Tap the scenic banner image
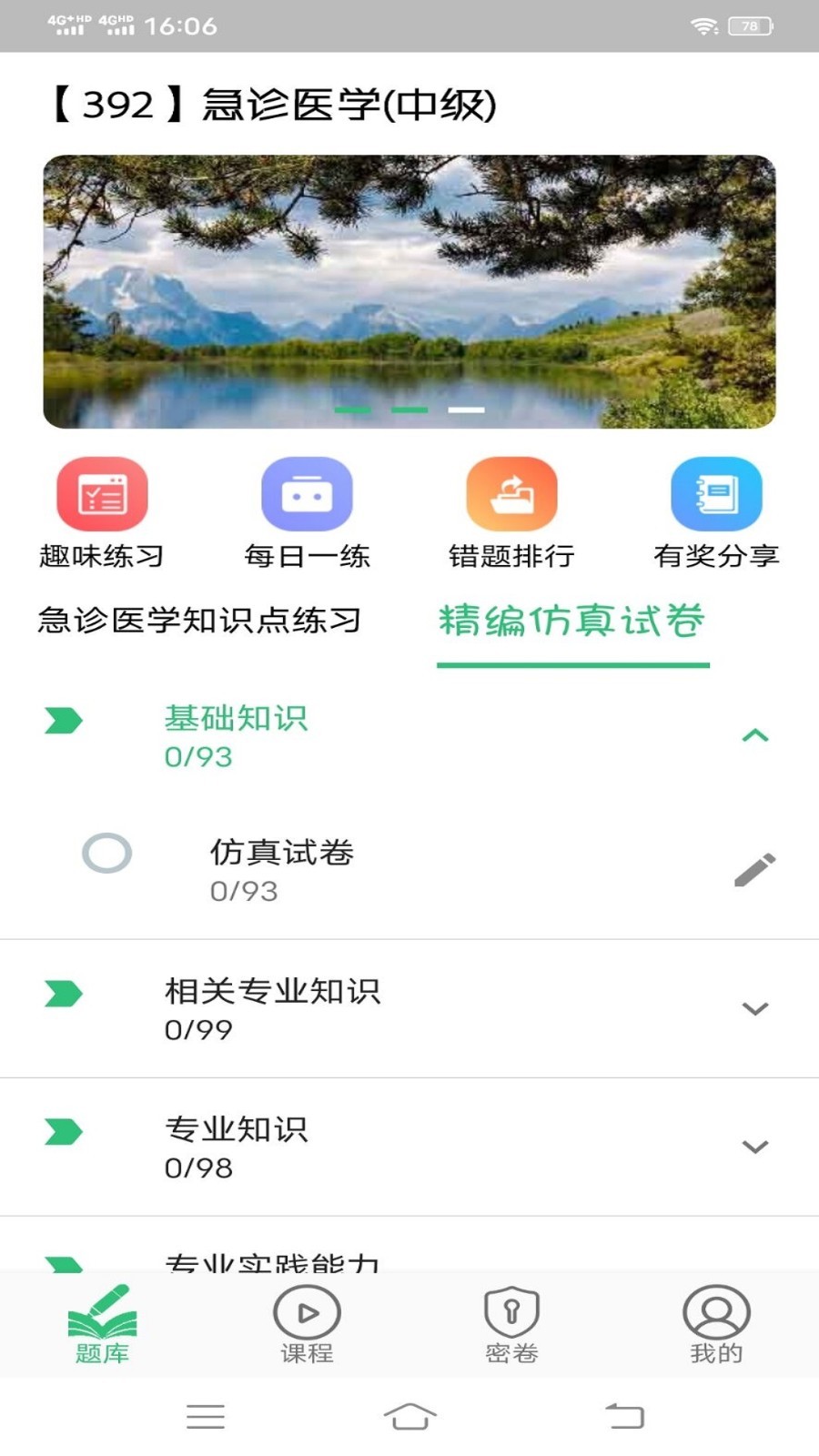 pos(409,289)
